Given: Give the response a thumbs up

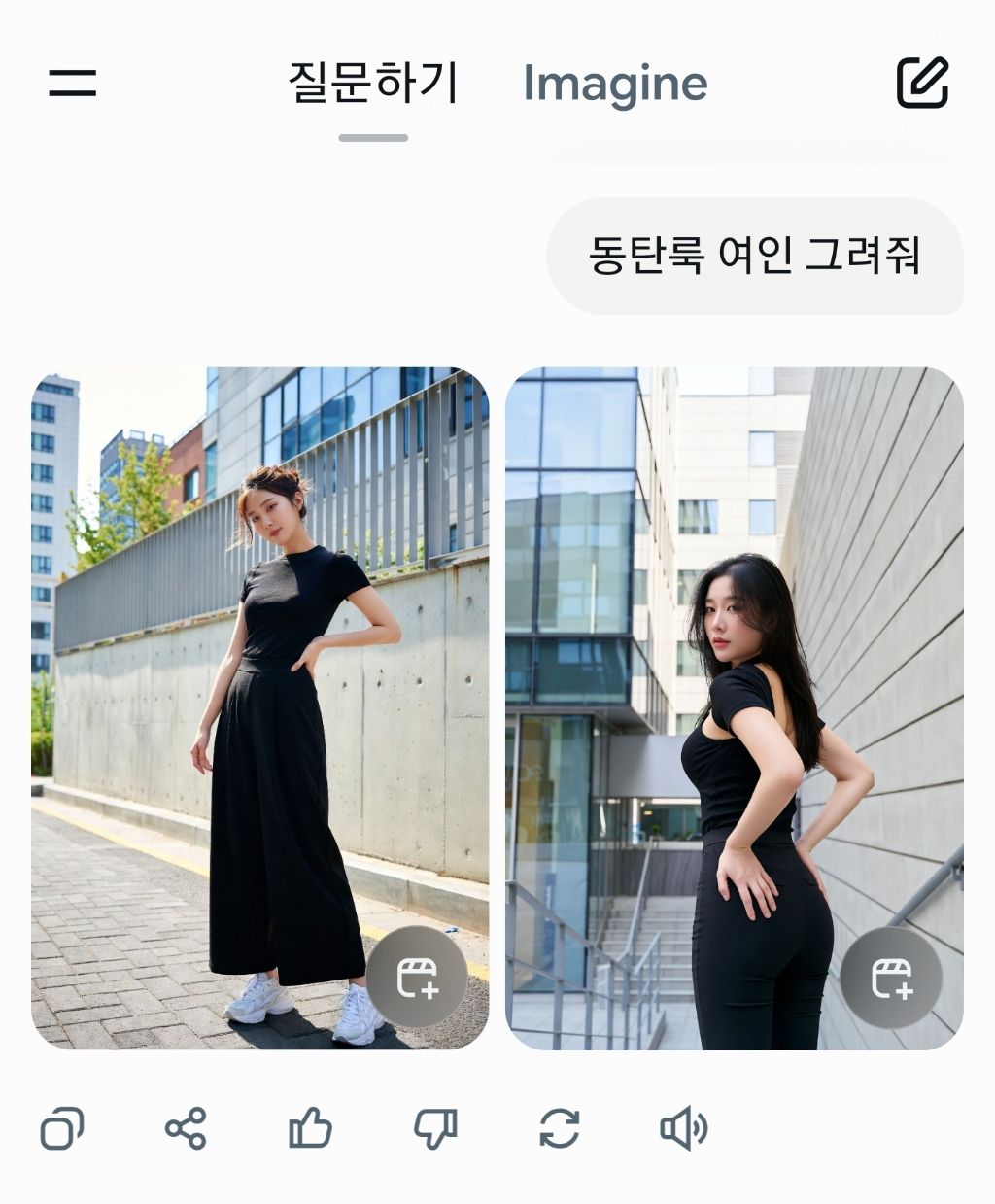Looking at the screenshot, I should (310, 1129).
